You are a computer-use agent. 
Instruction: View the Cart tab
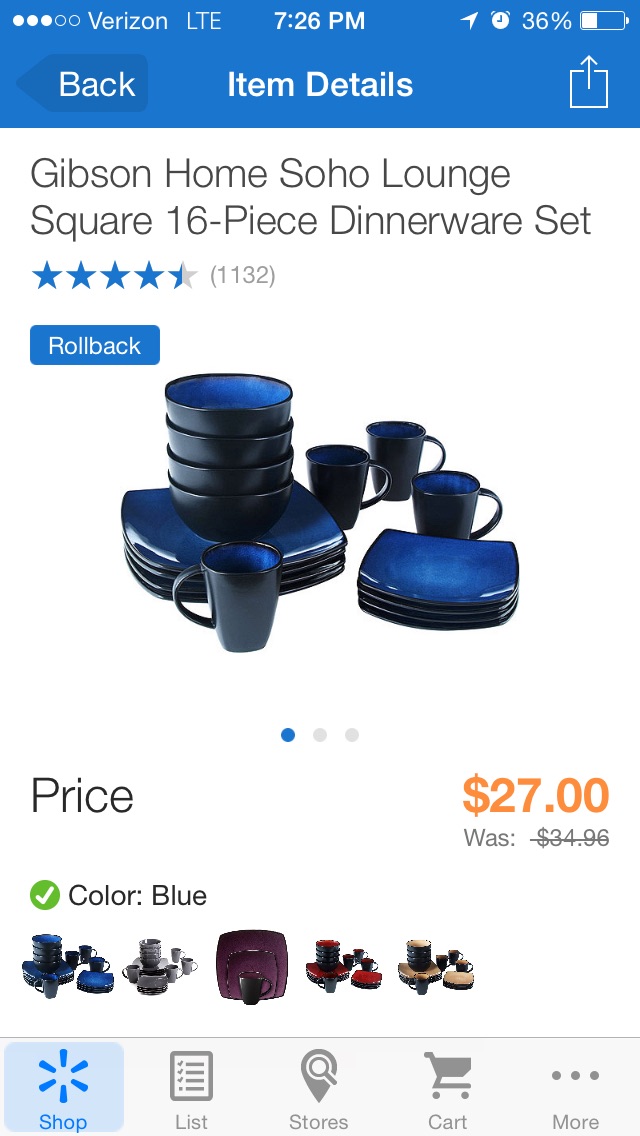point(447,1089)
